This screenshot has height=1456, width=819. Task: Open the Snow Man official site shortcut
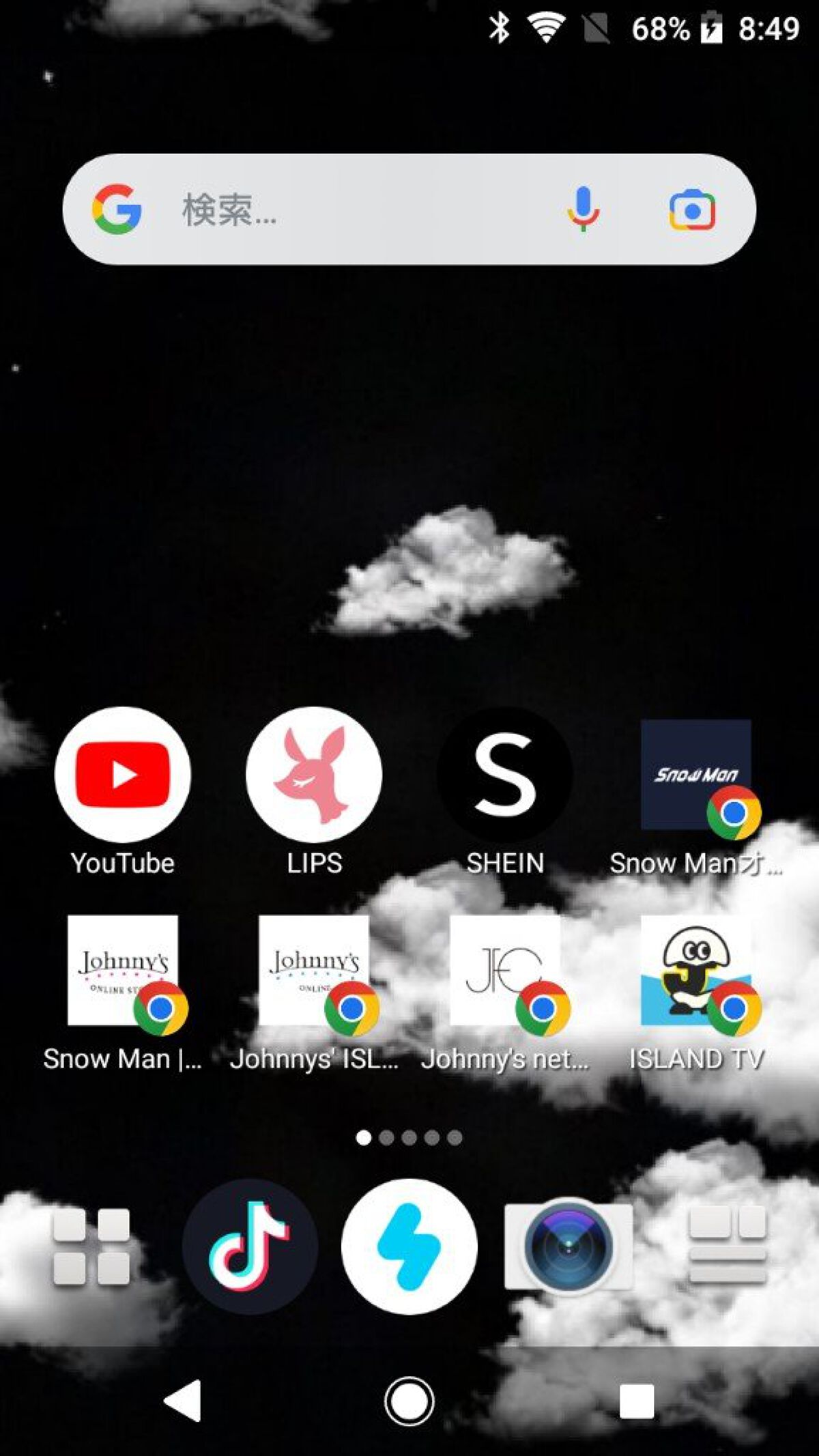[696, 776]
